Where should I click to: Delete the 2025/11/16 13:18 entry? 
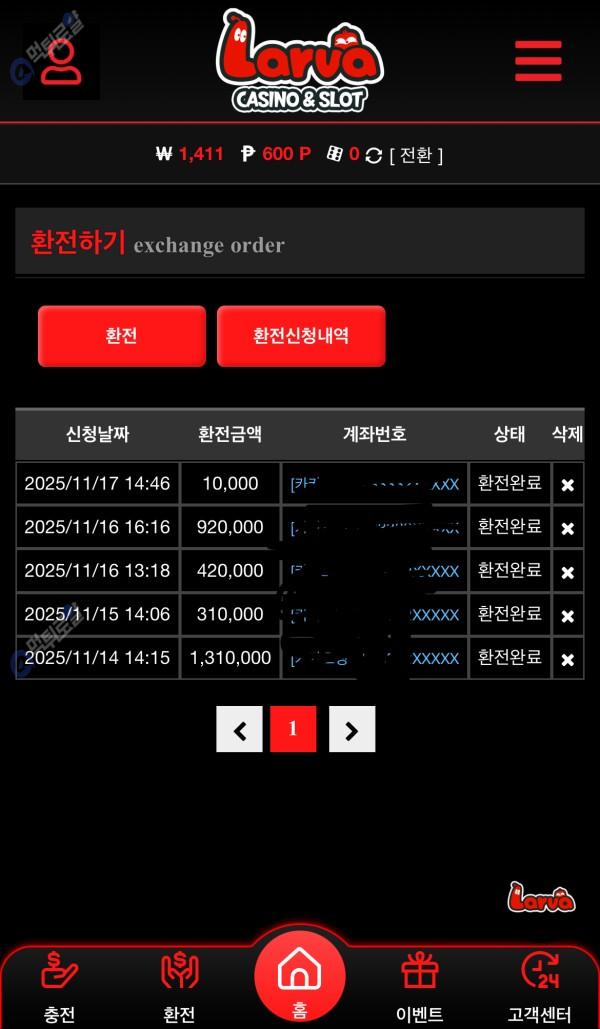(567, 572)
